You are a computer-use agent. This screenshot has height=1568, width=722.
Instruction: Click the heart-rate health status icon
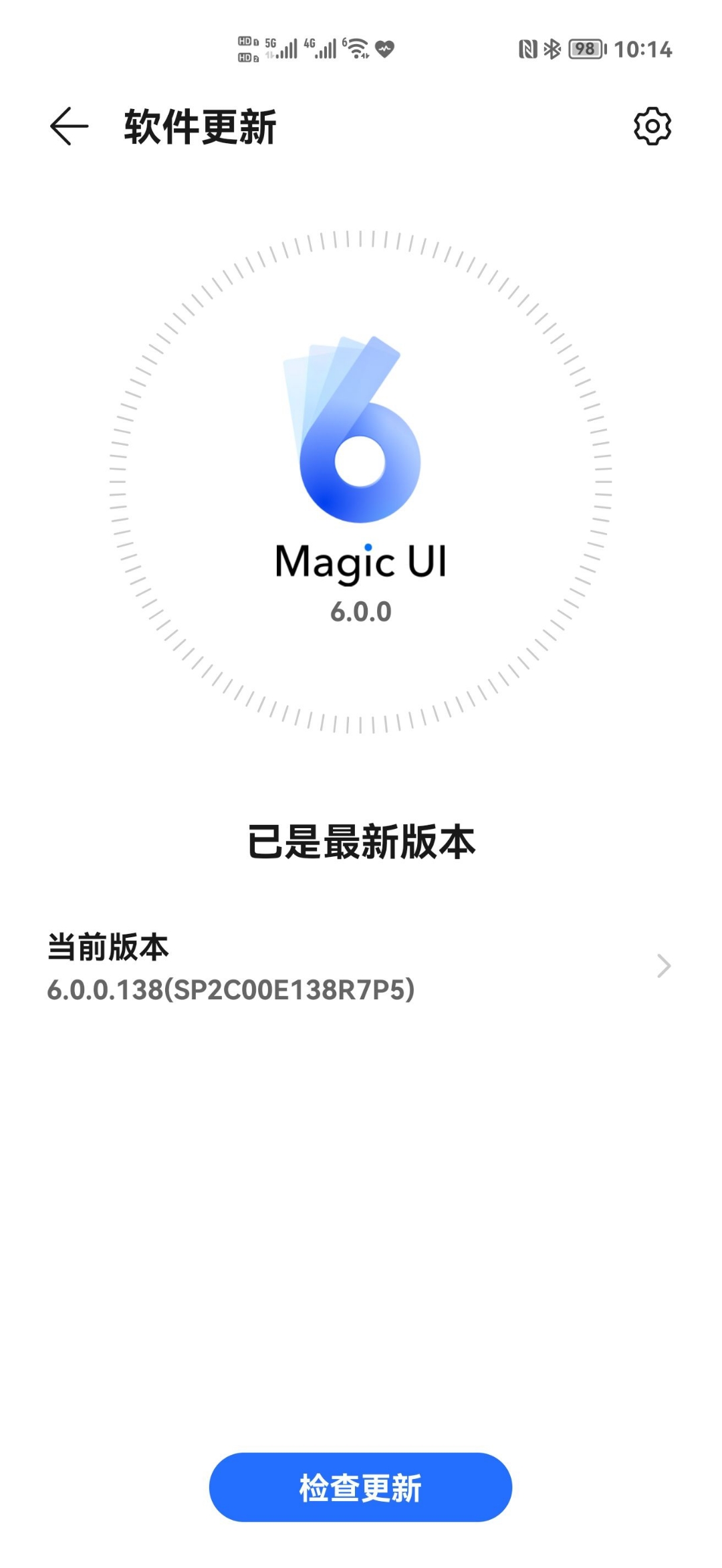(x=385, y=48)
